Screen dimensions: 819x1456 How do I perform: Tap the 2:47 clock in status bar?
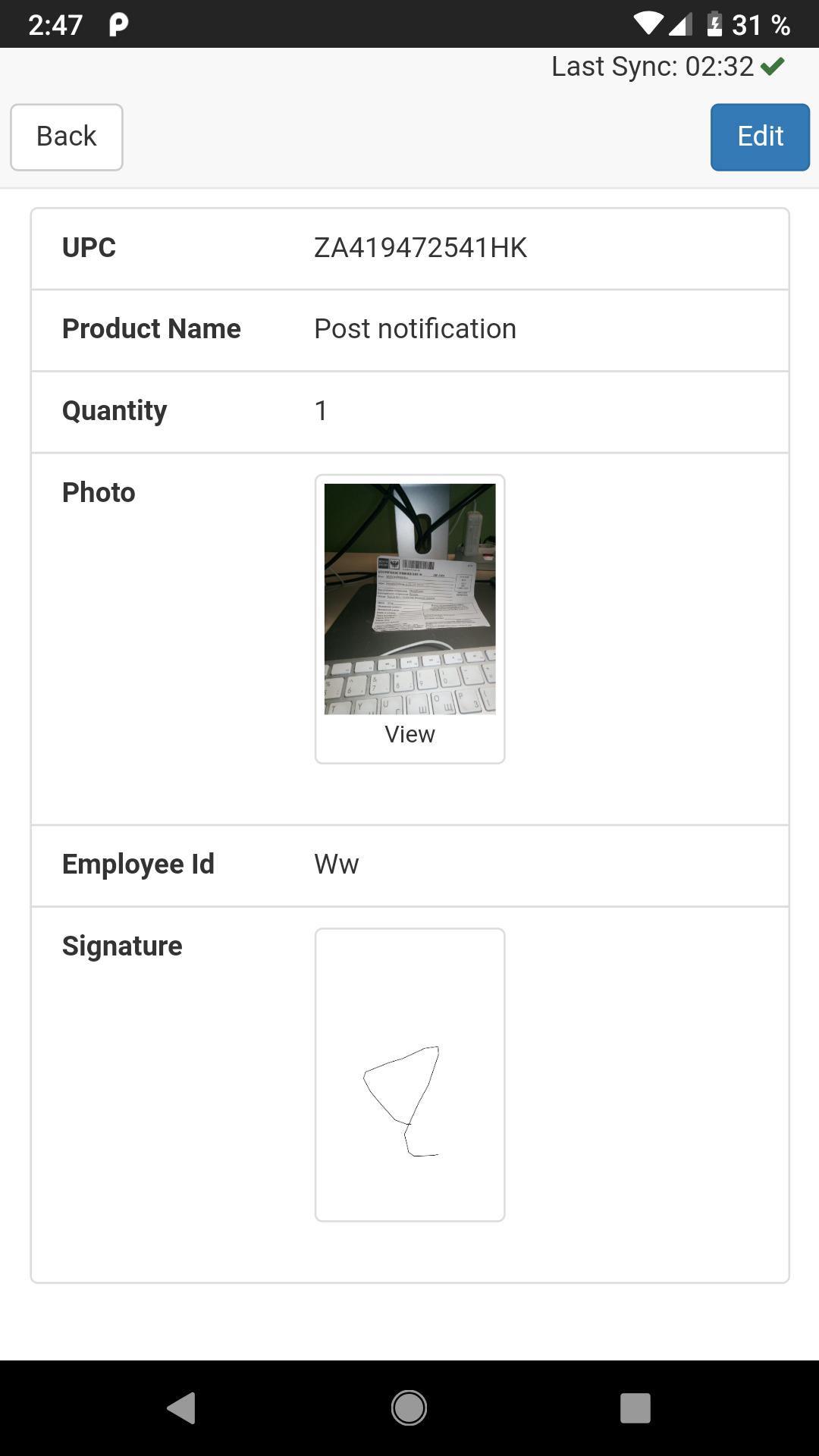coord(57,25)
